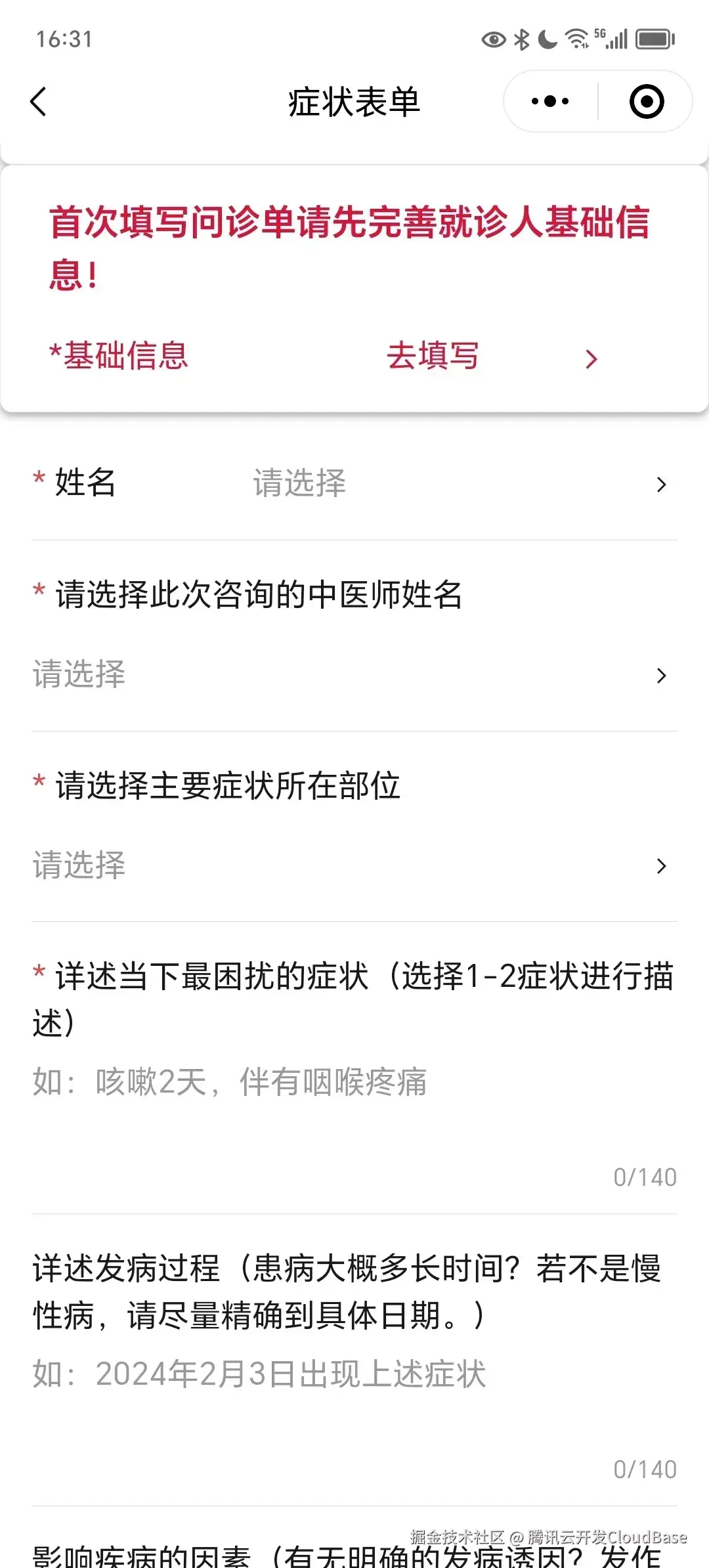Click the do-not-disturb moon icon
Image resolution: width=709 pixels, height=1568 pixels.
(x=546, y=39)
